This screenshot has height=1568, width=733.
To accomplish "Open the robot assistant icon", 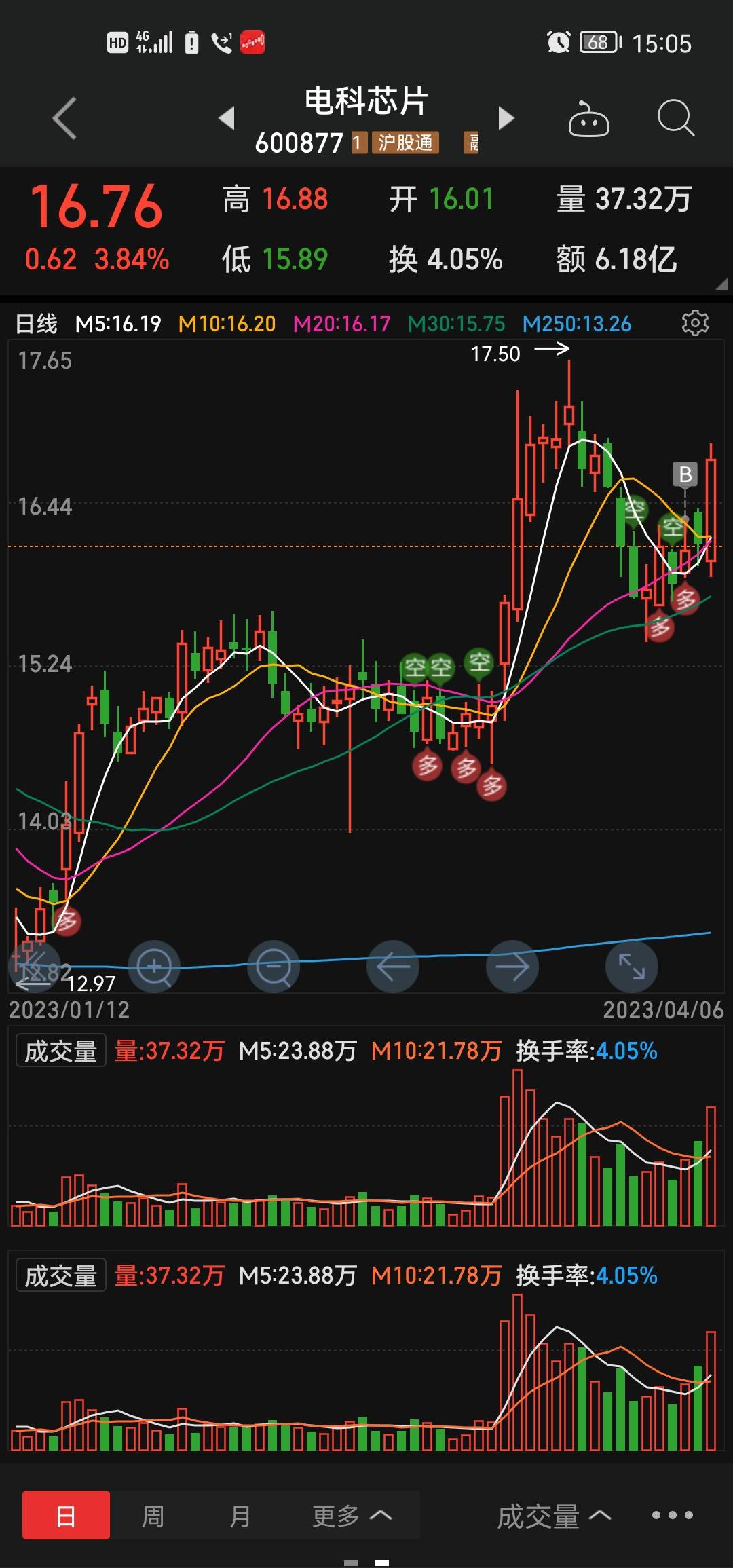I will [x=588, y=119].
